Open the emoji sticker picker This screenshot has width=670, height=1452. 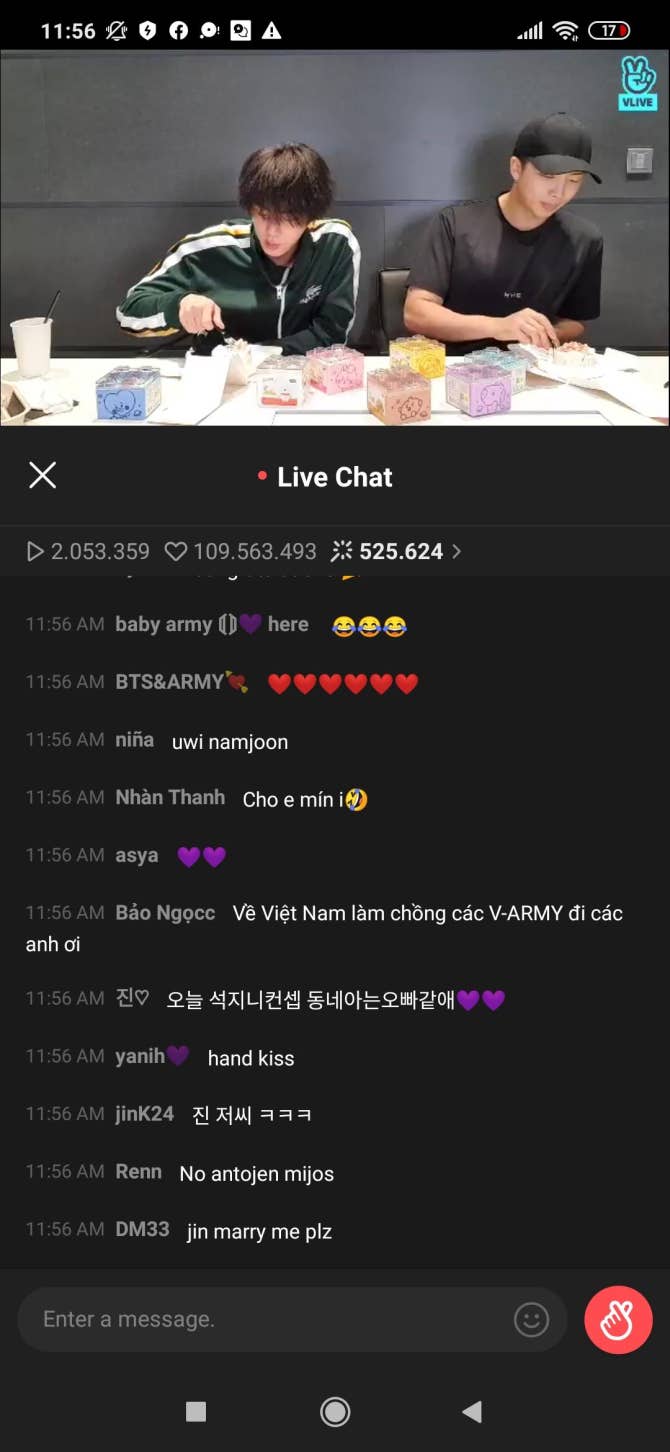pos(531,1320)
